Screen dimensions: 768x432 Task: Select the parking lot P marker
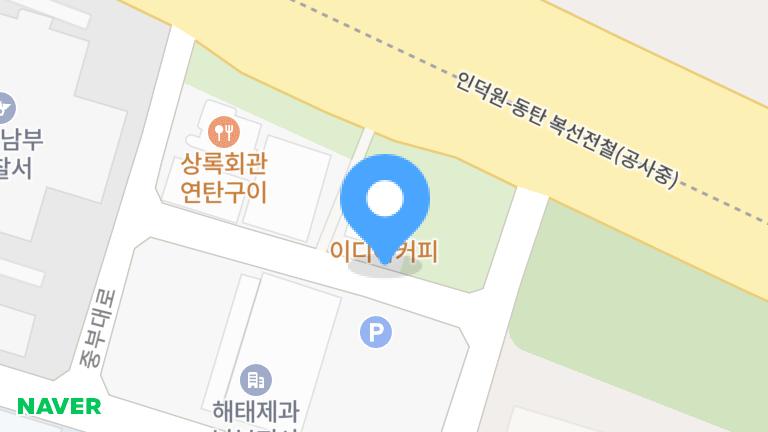(375, 331)
